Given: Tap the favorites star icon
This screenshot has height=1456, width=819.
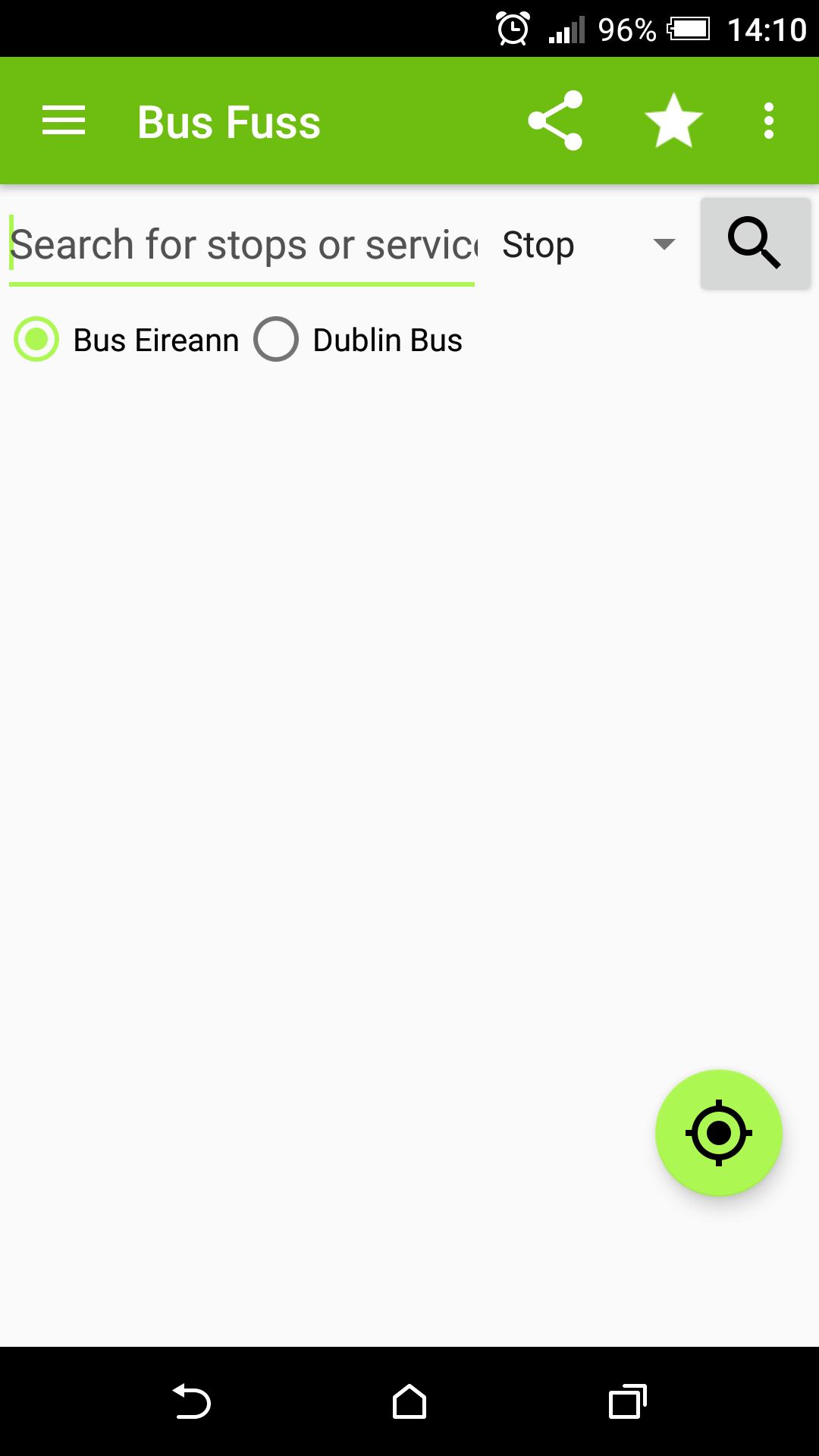Looking at the screenshot, I should pos(674,119).
